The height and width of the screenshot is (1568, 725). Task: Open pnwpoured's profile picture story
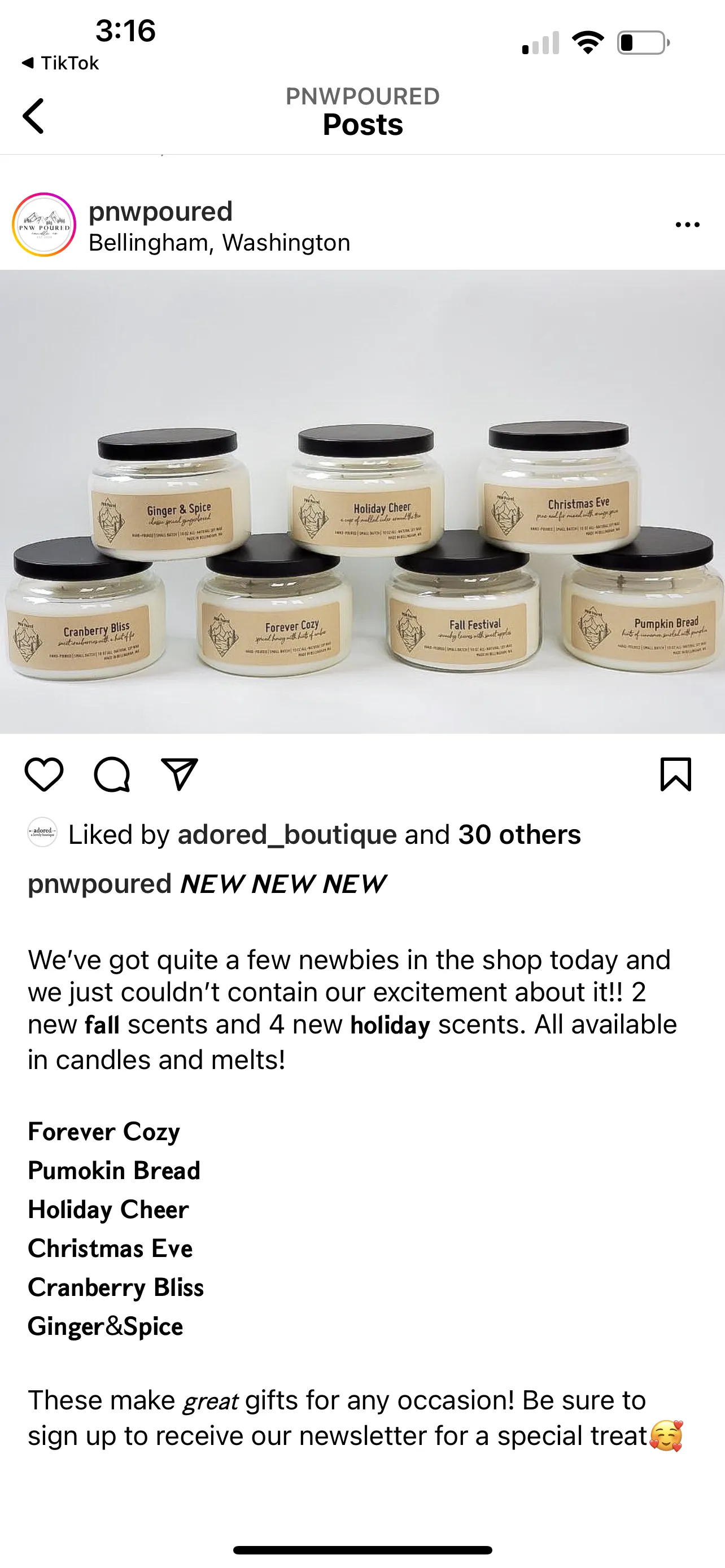(44, 225)
